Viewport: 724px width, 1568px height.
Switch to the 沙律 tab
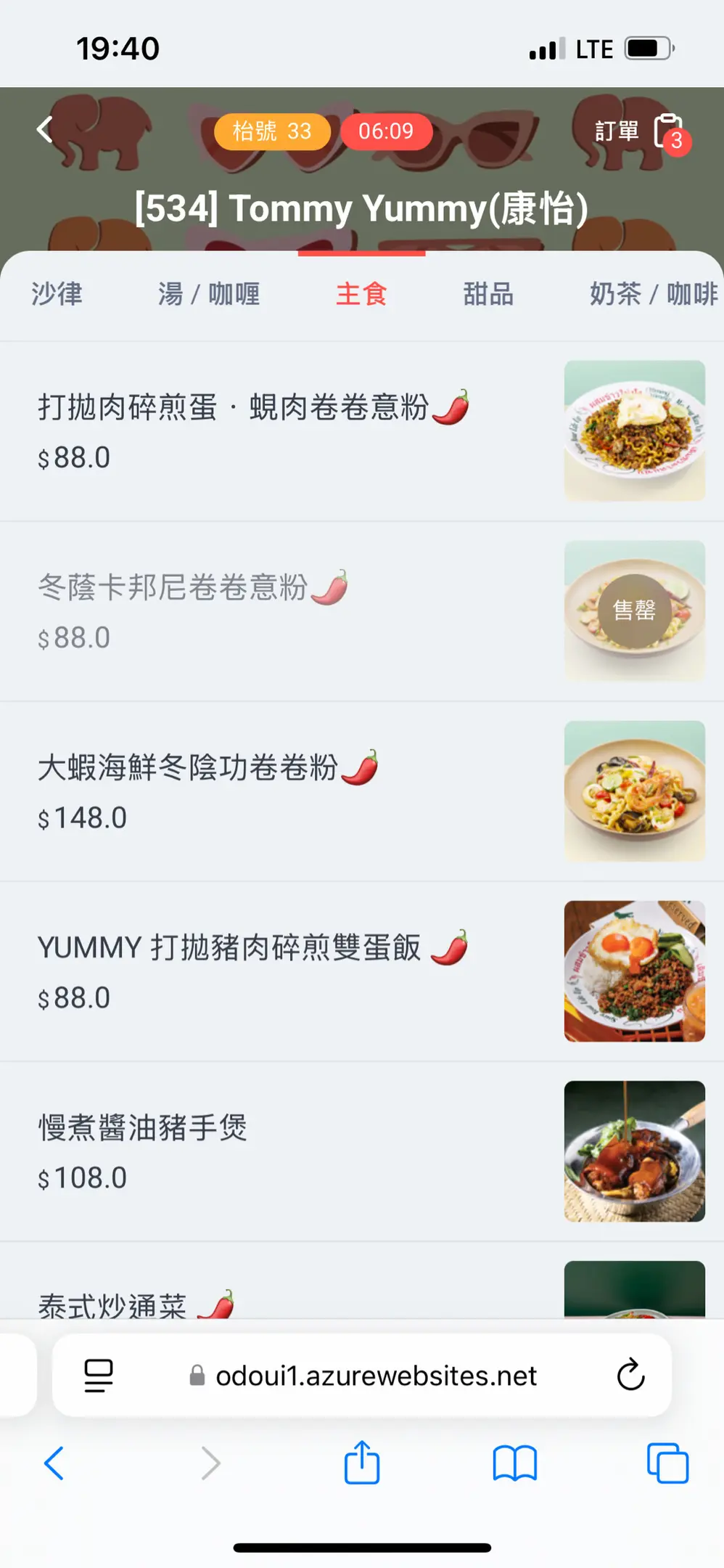57,295
